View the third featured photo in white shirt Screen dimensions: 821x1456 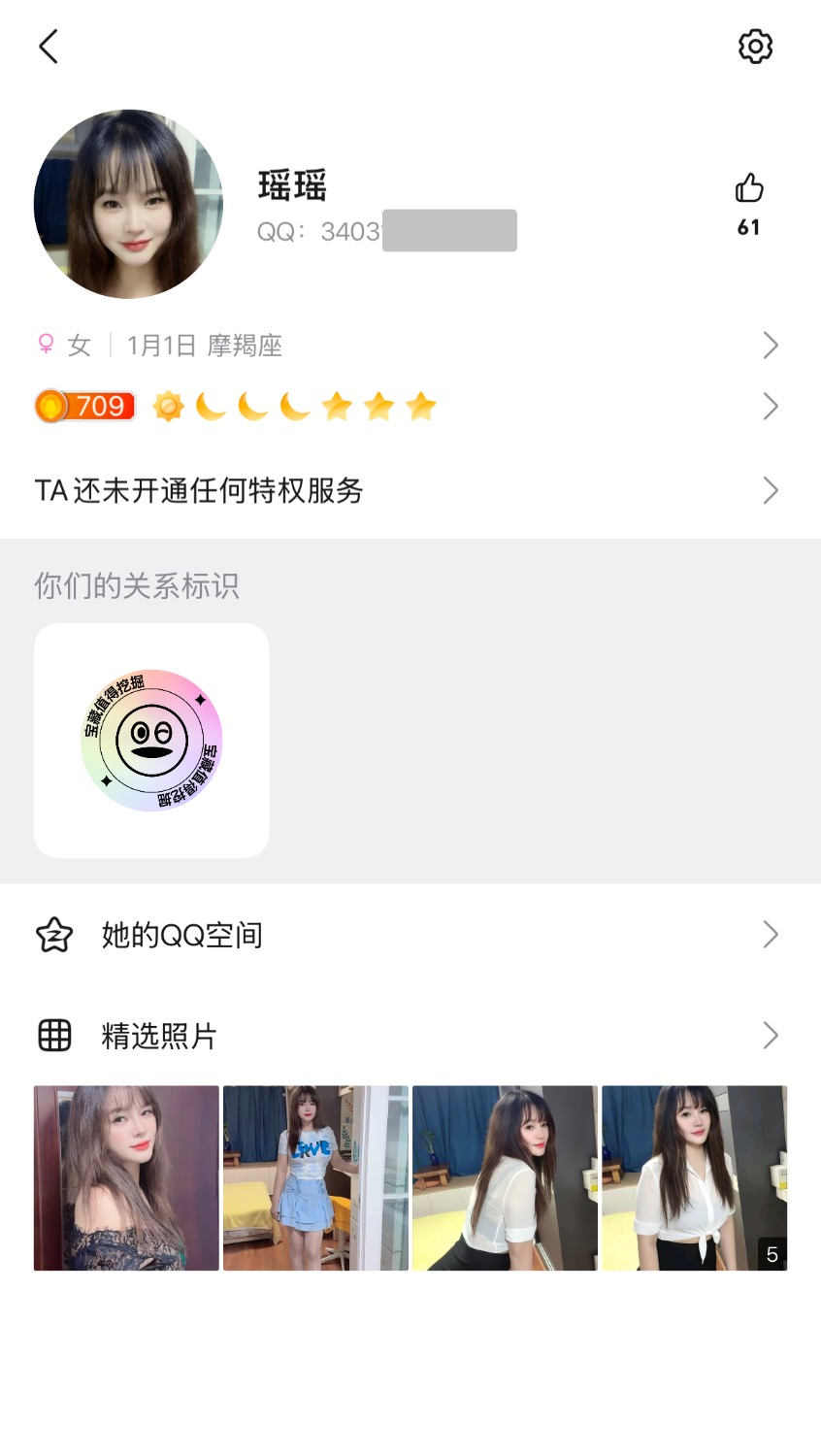coord(505,1177)
